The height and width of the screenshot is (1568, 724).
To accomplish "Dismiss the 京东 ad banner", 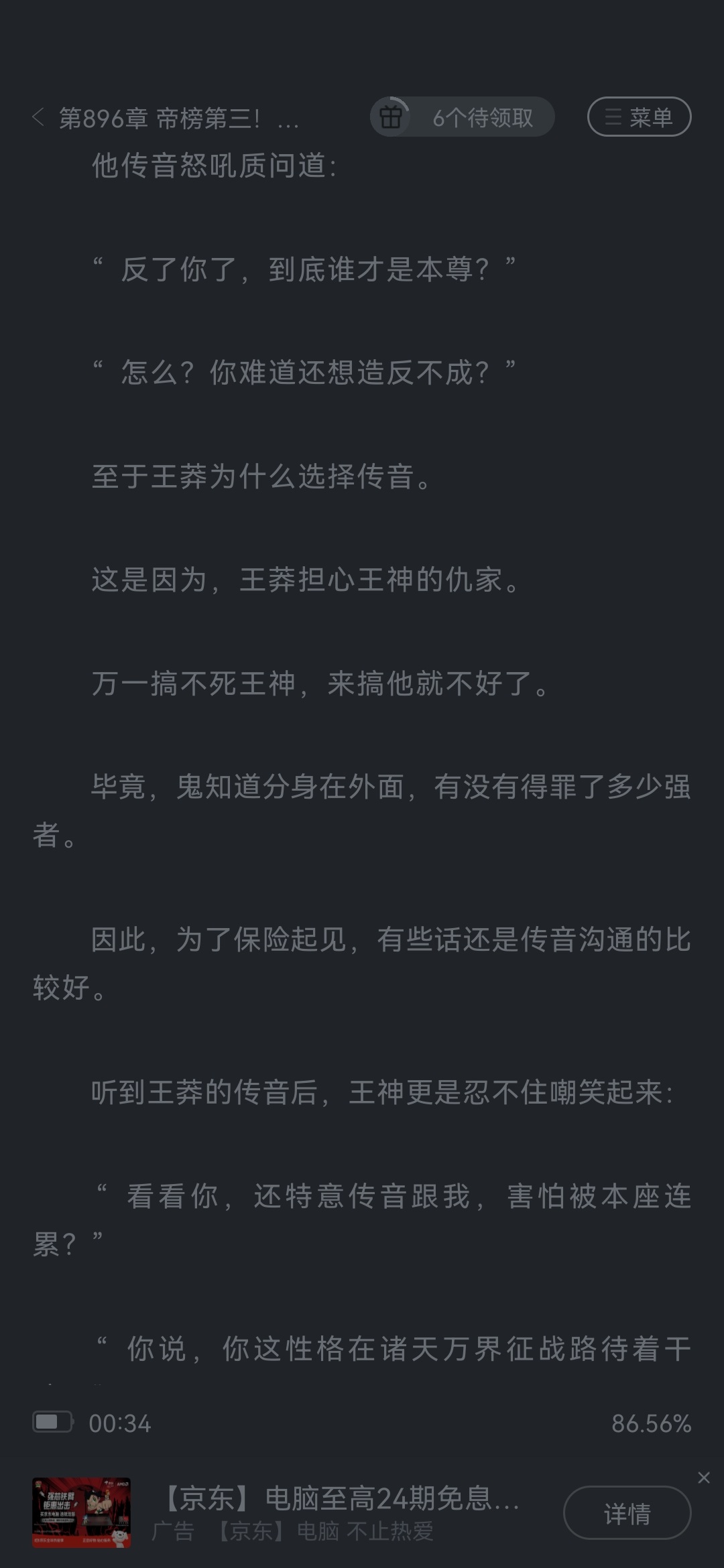I will pos(703,1478).
